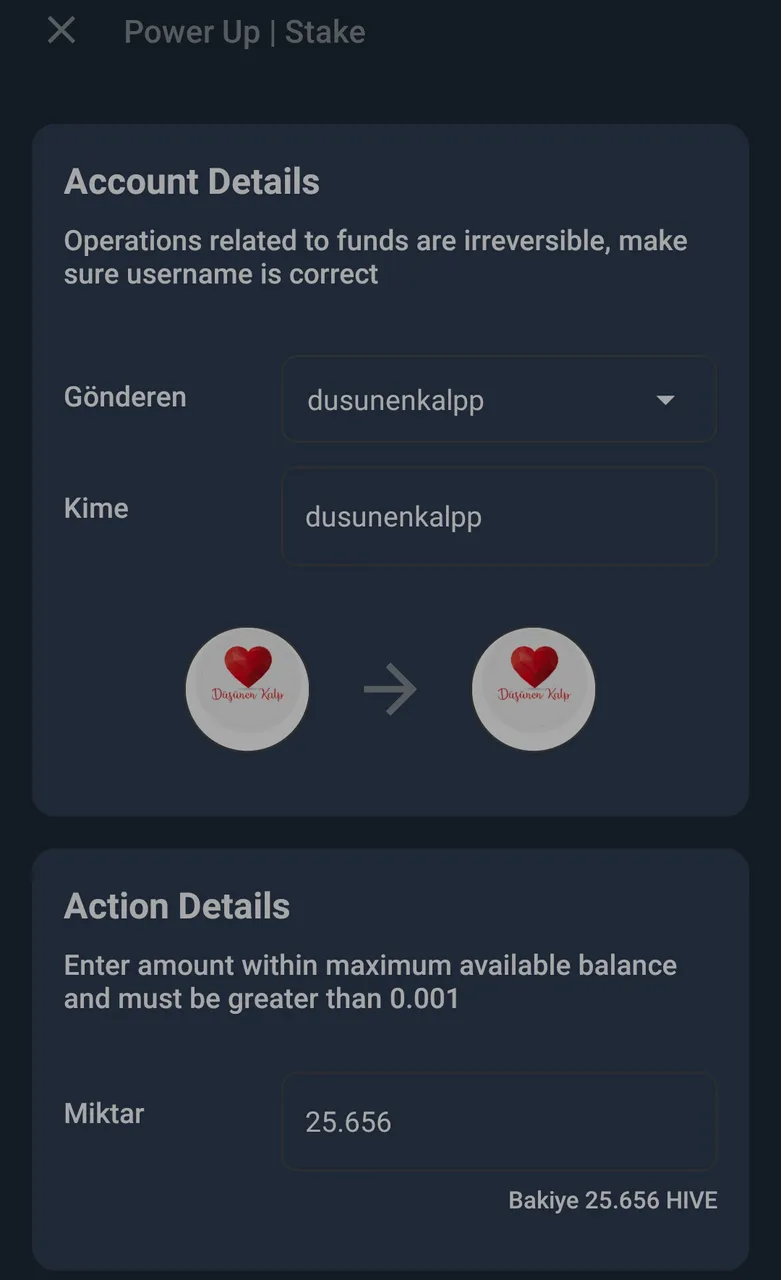The height and width of the screenshot is (1280, 781).
Task: Focus the Miktar amount field
Action: point(498,1122)
